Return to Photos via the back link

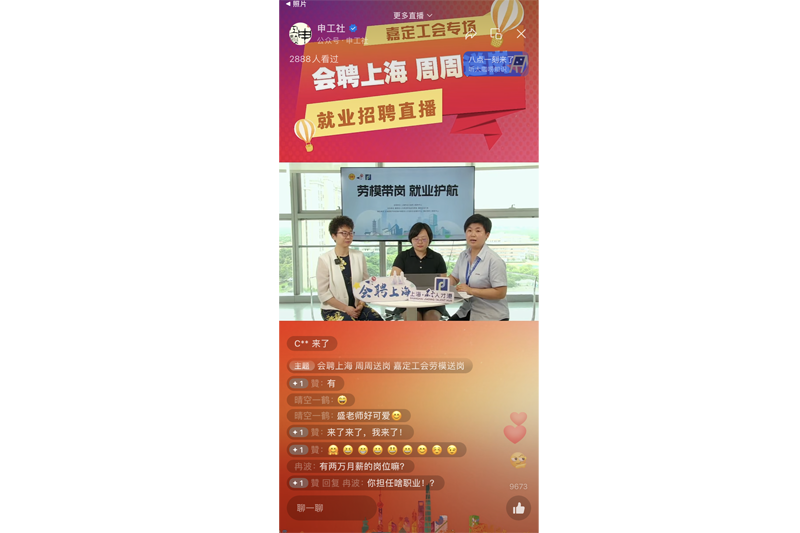click(x=295, y=4)
